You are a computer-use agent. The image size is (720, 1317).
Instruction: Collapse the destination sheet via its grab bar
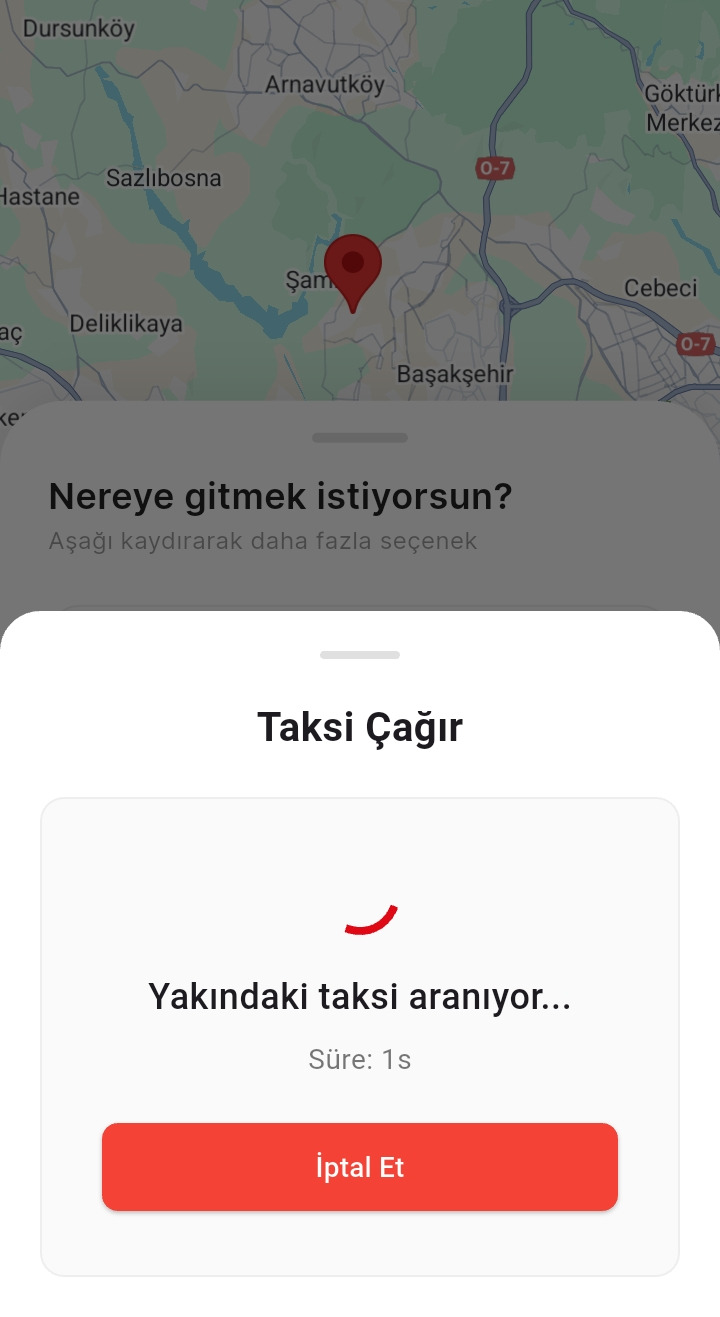[360, 437]
